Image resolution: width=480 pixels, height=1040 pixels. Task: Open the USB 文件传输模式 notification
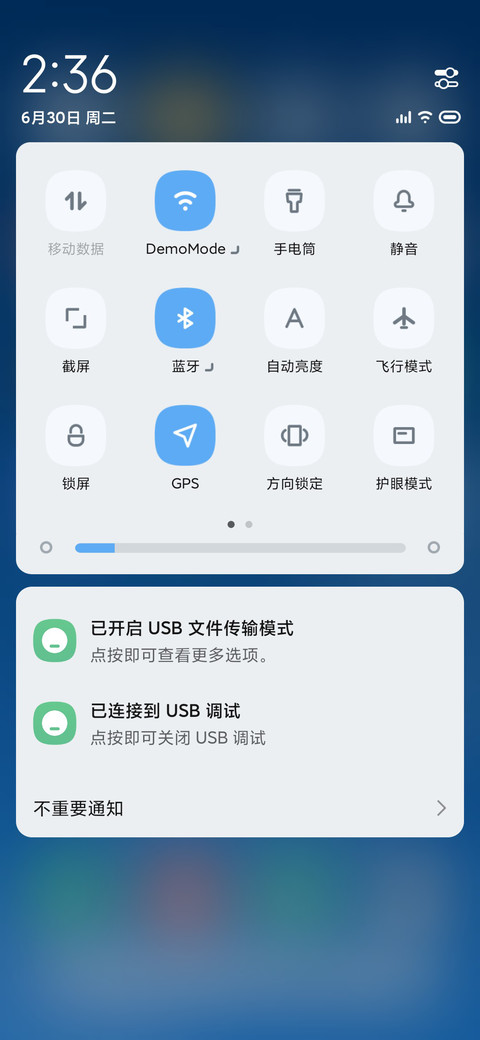tap(240, 641)
